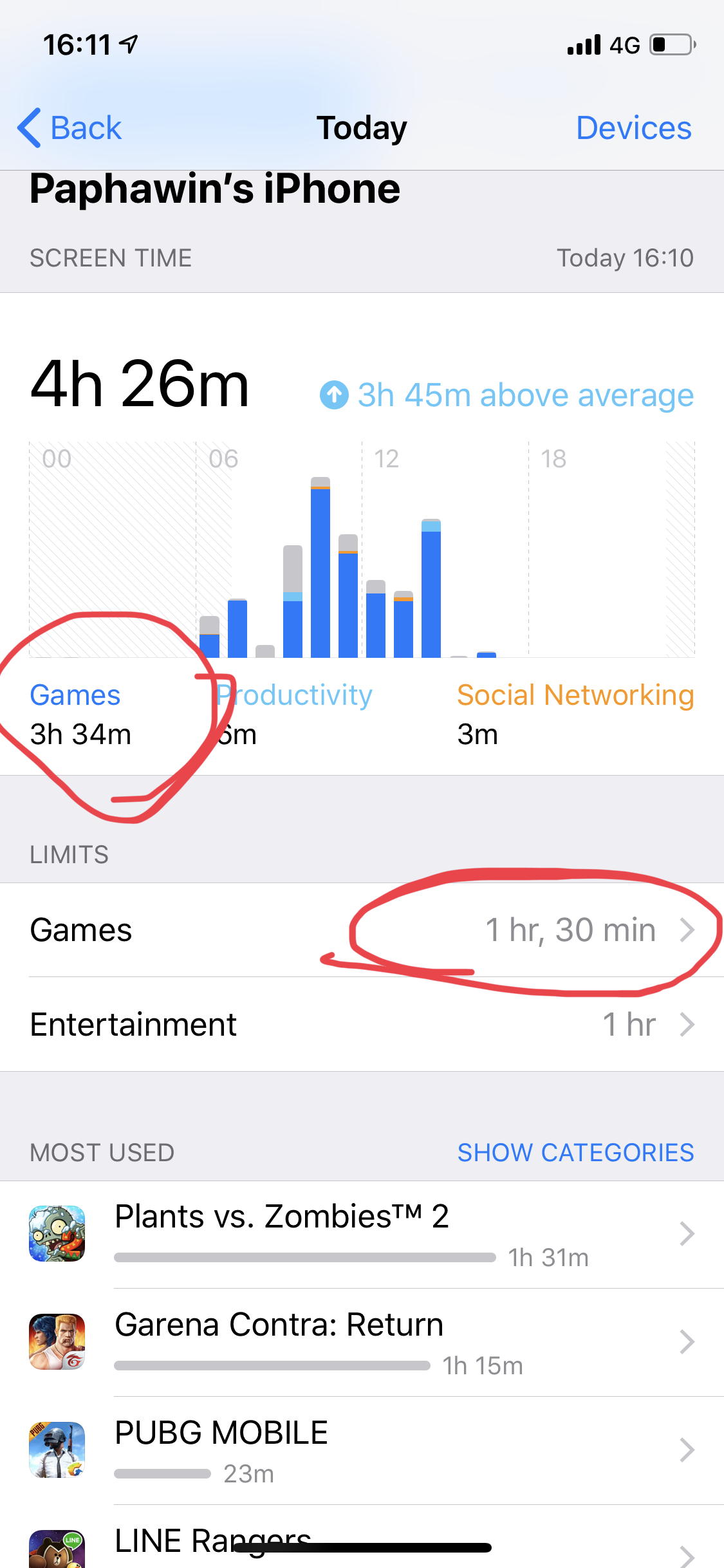Tap the back chevron in the navigation bar
The image size is (724, 1568).
point(28,127)
